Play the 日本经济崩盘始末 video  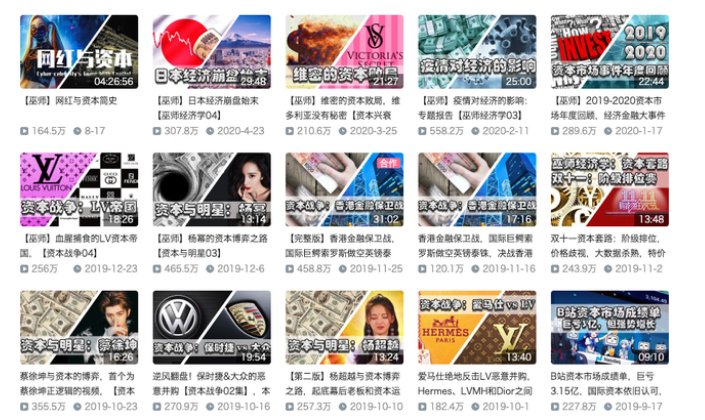click(211, 52)
